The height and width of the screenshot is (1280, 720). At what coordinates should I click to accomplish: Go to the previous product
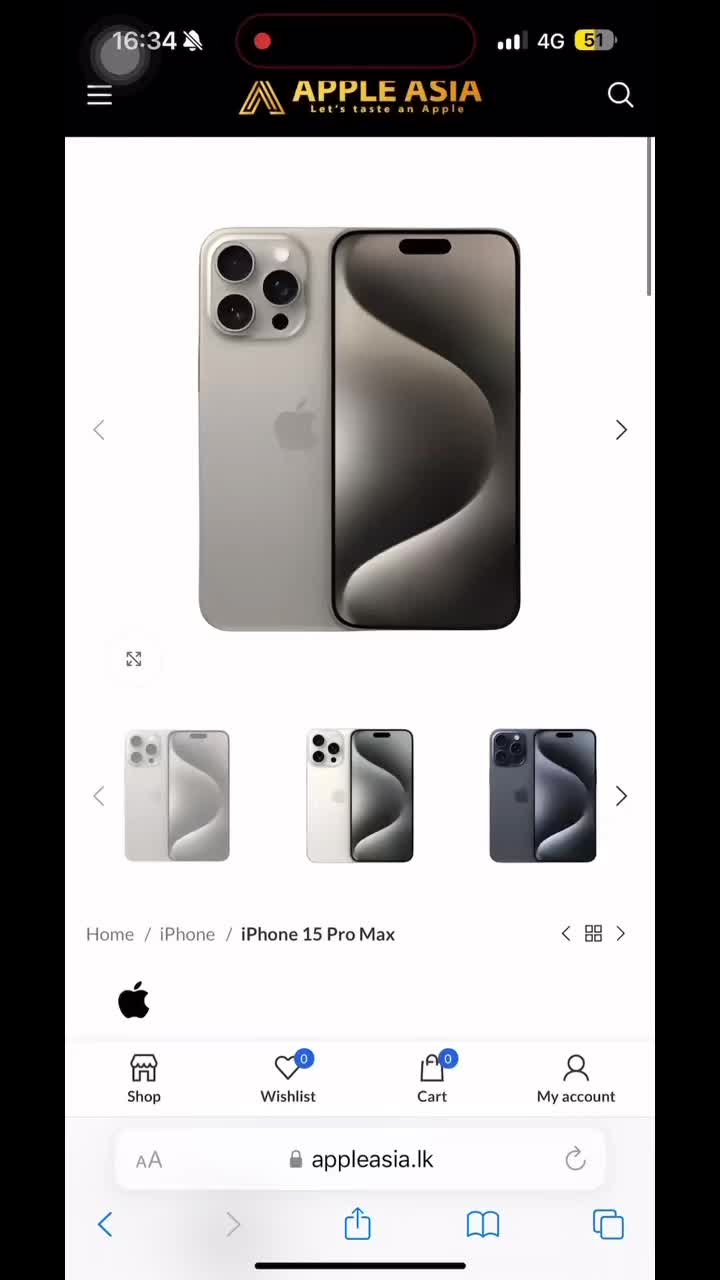[566, 933]
